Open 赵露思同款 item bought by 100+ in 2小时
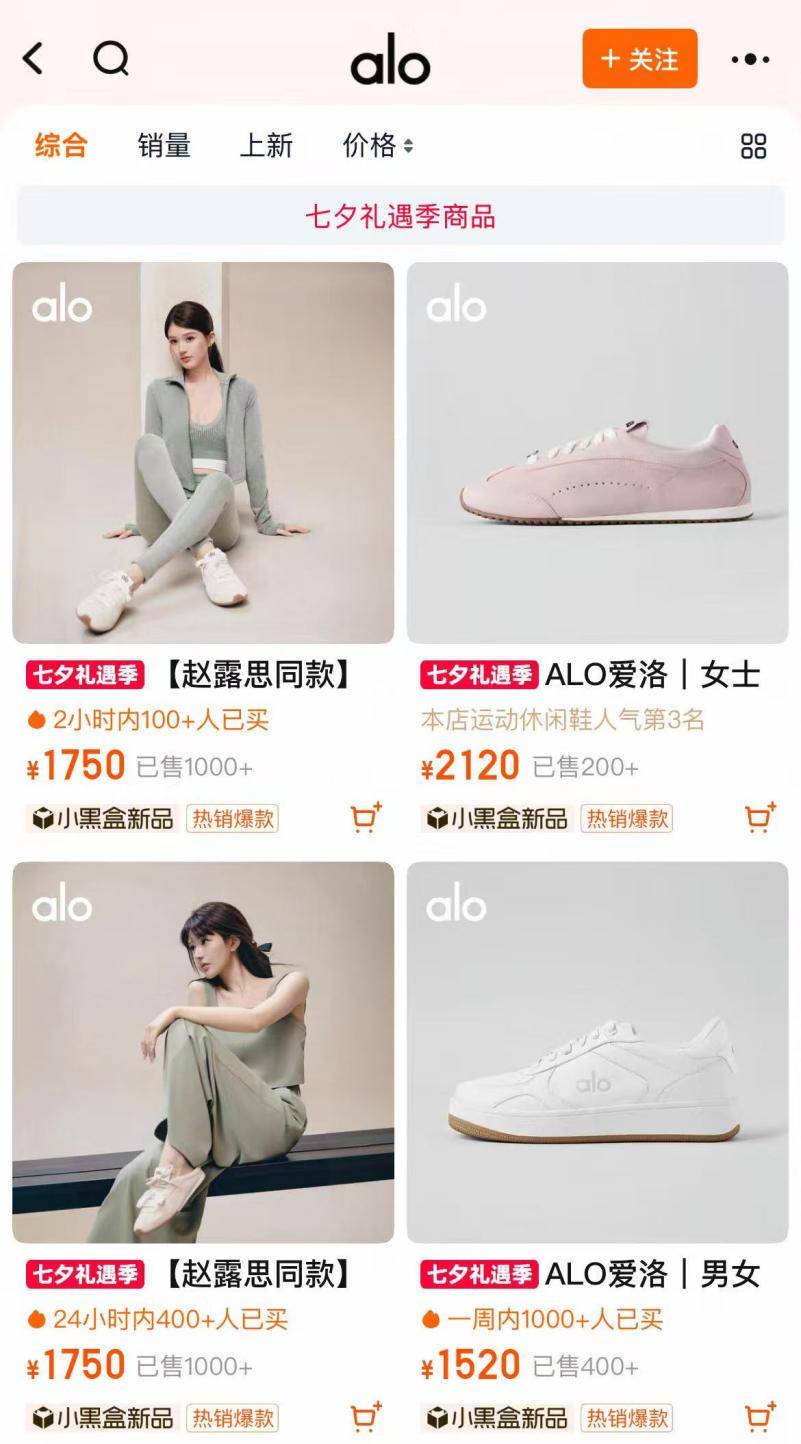Image resolution: width=801 pixels, height=1444 pixels. coord(203,453)
